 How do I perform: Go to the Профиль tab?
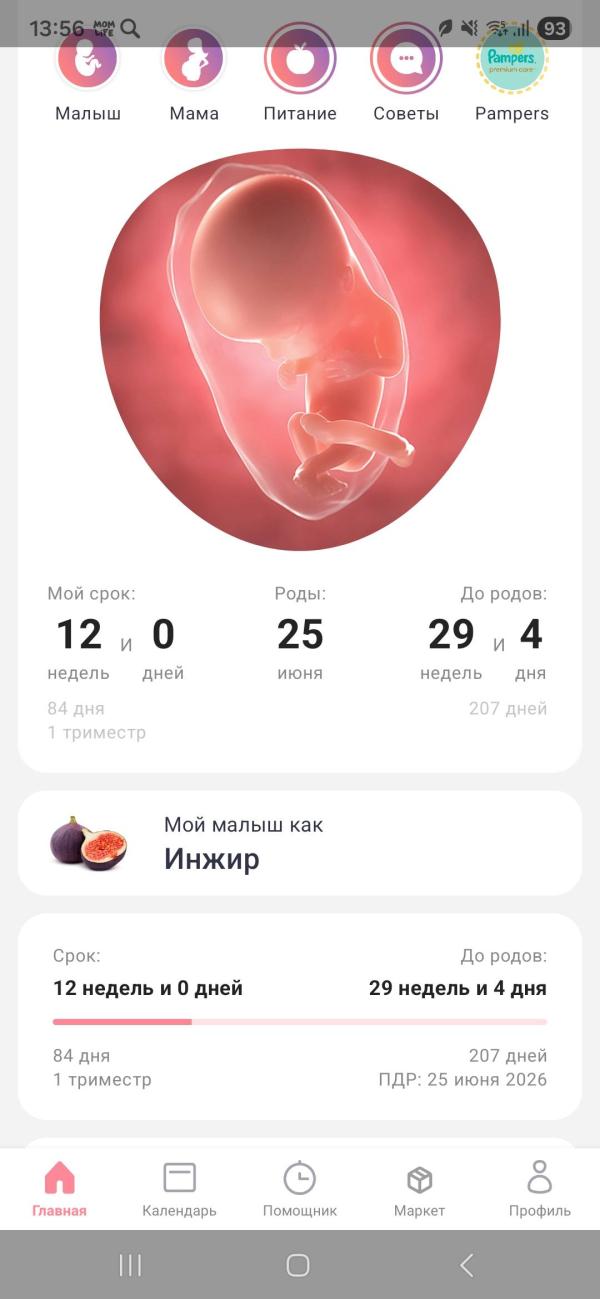tap(539, 1188)
